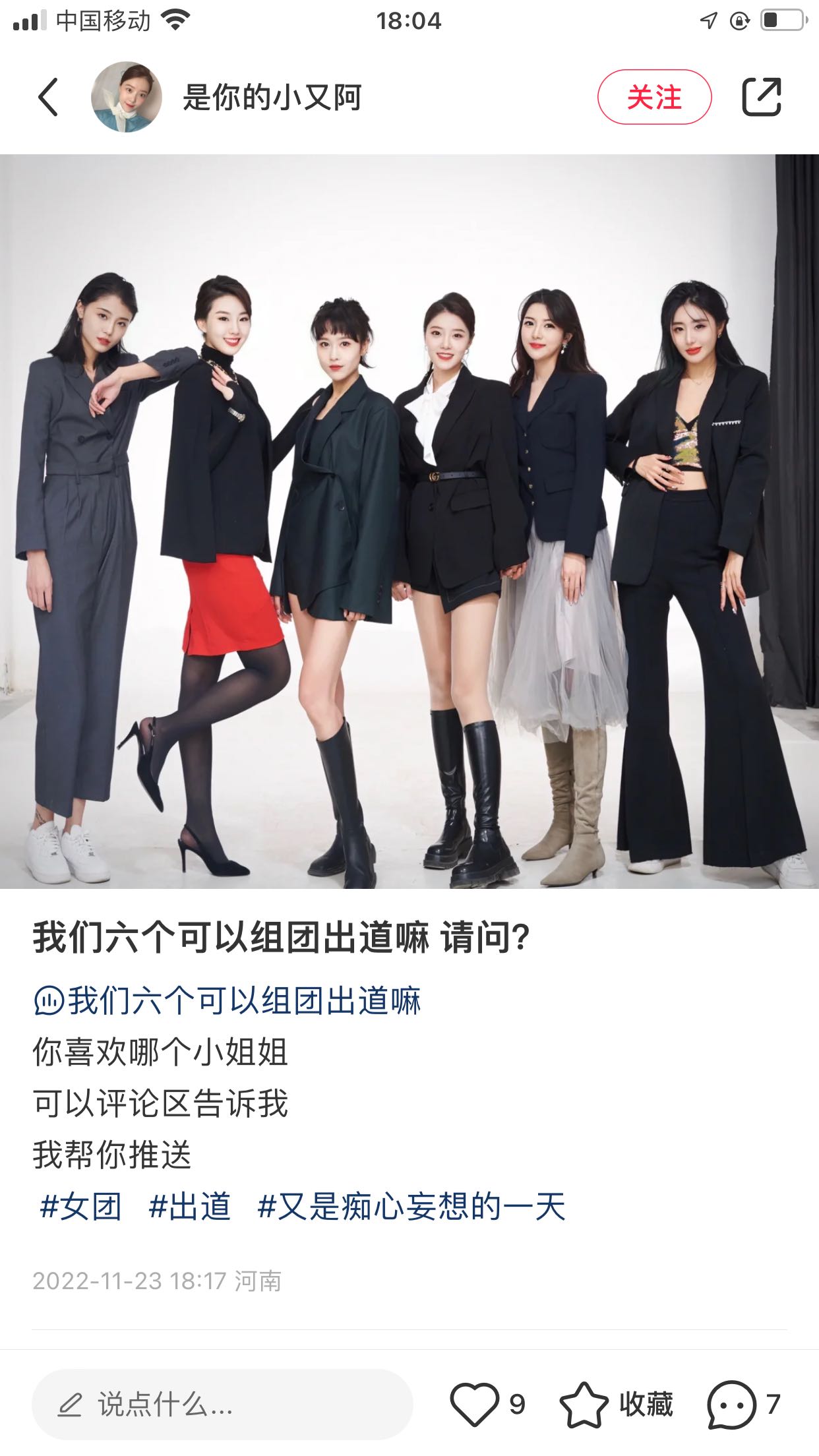
Task: Open the profile of 是你的小又阿
Action: [127, 97]
